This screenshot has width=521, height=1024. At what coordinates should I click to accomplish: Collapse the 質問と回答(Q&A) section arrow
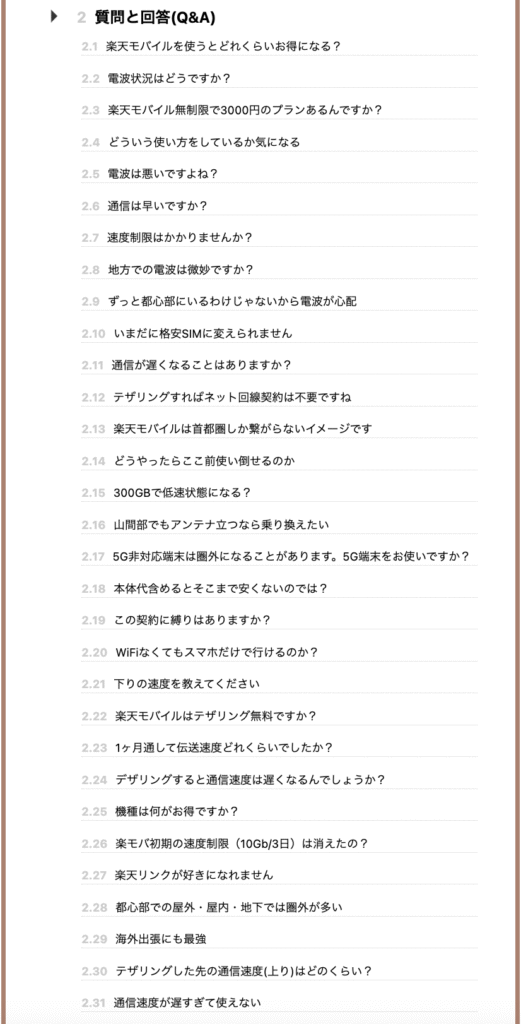click(55, 17)
